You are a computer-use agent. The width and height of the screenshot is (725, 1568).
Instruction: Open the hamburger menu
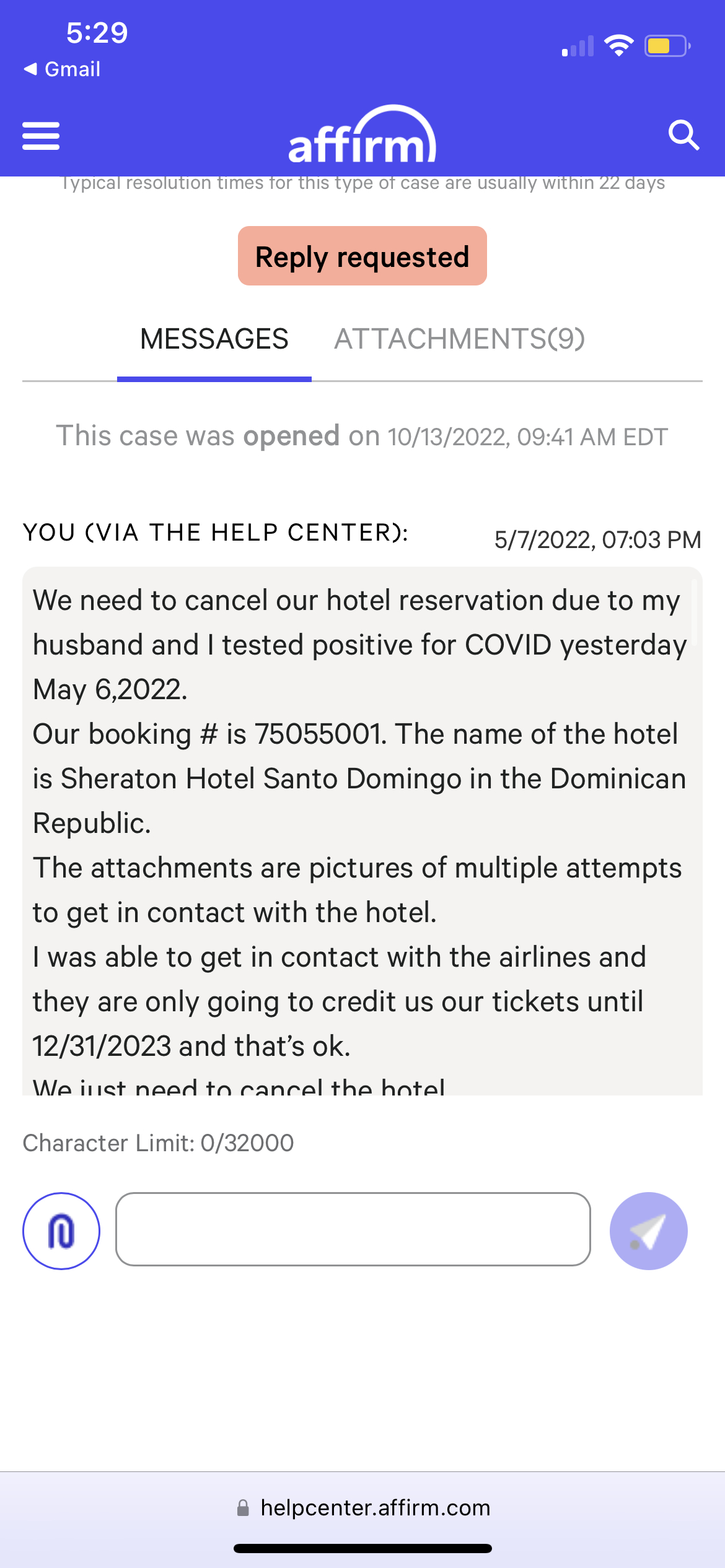click(41, 136)
